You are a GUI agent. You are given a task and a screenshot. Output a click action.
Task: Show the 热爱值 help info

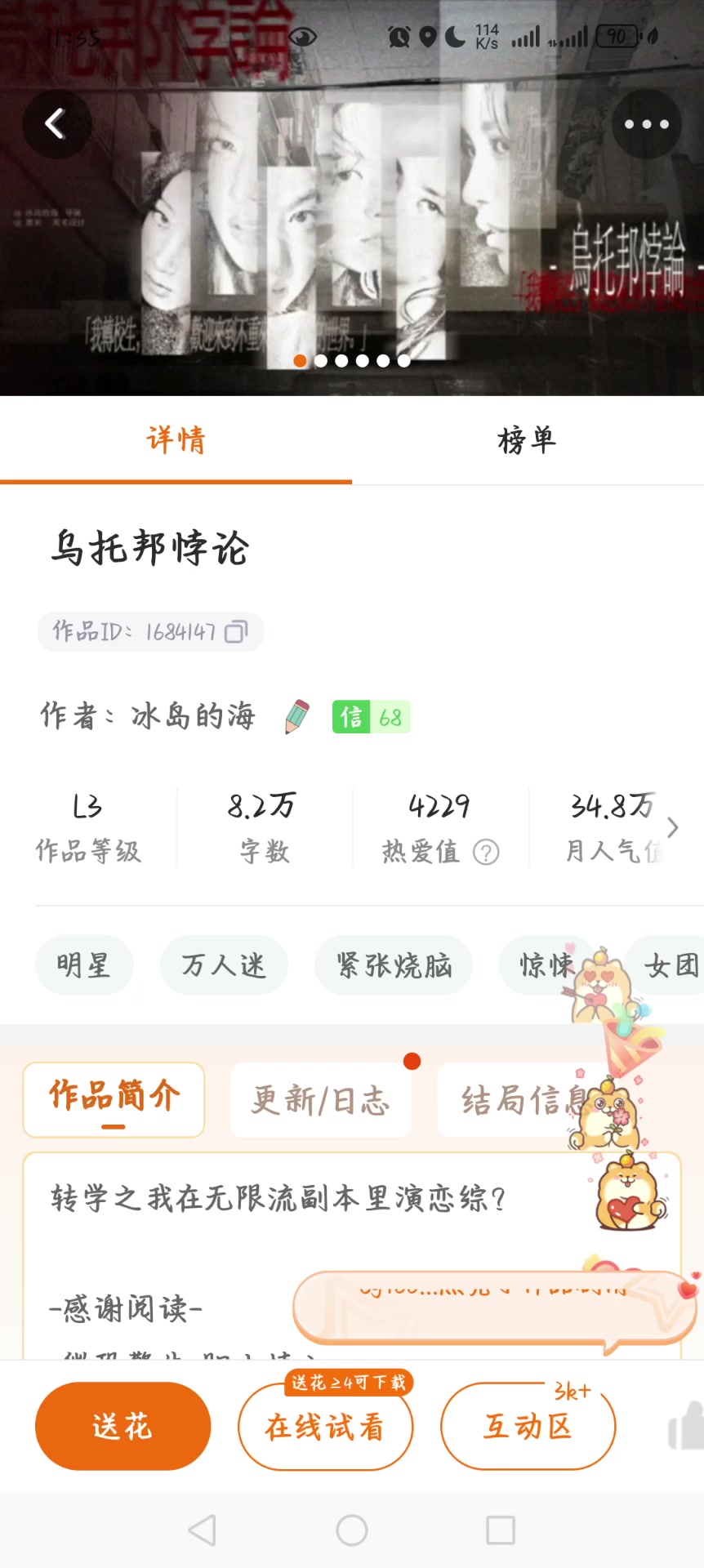click(x=486, y=853)
